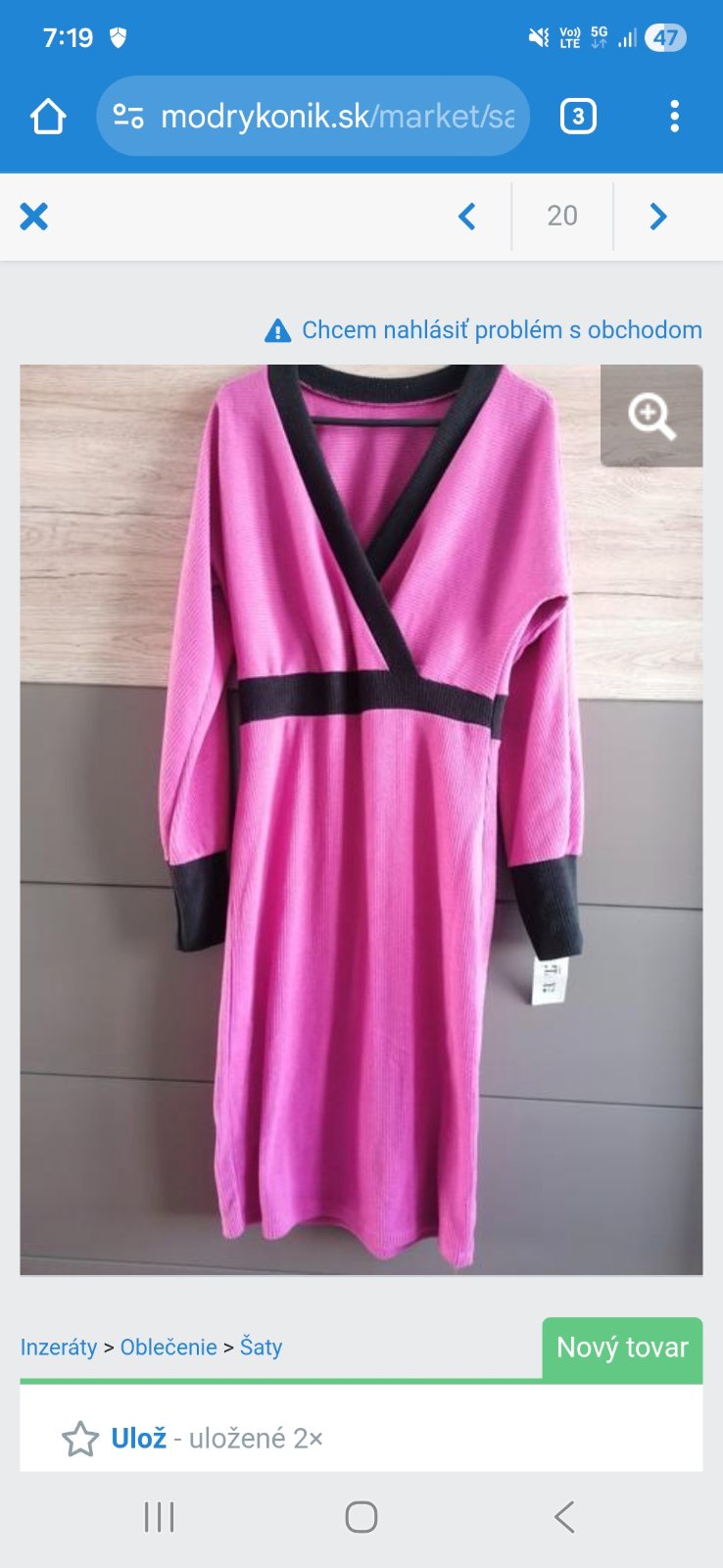Close the listing with the X

34,217
